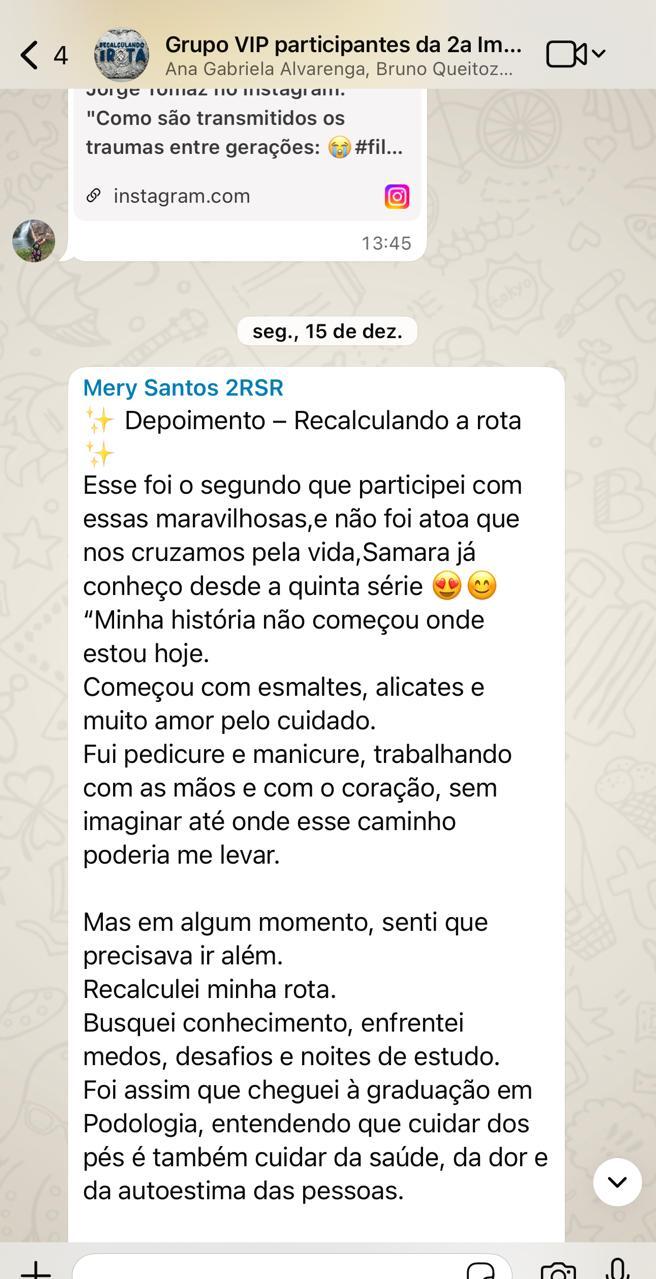Record a voice message with the microphone
656x1279 pixels.
click(619, 1268)
